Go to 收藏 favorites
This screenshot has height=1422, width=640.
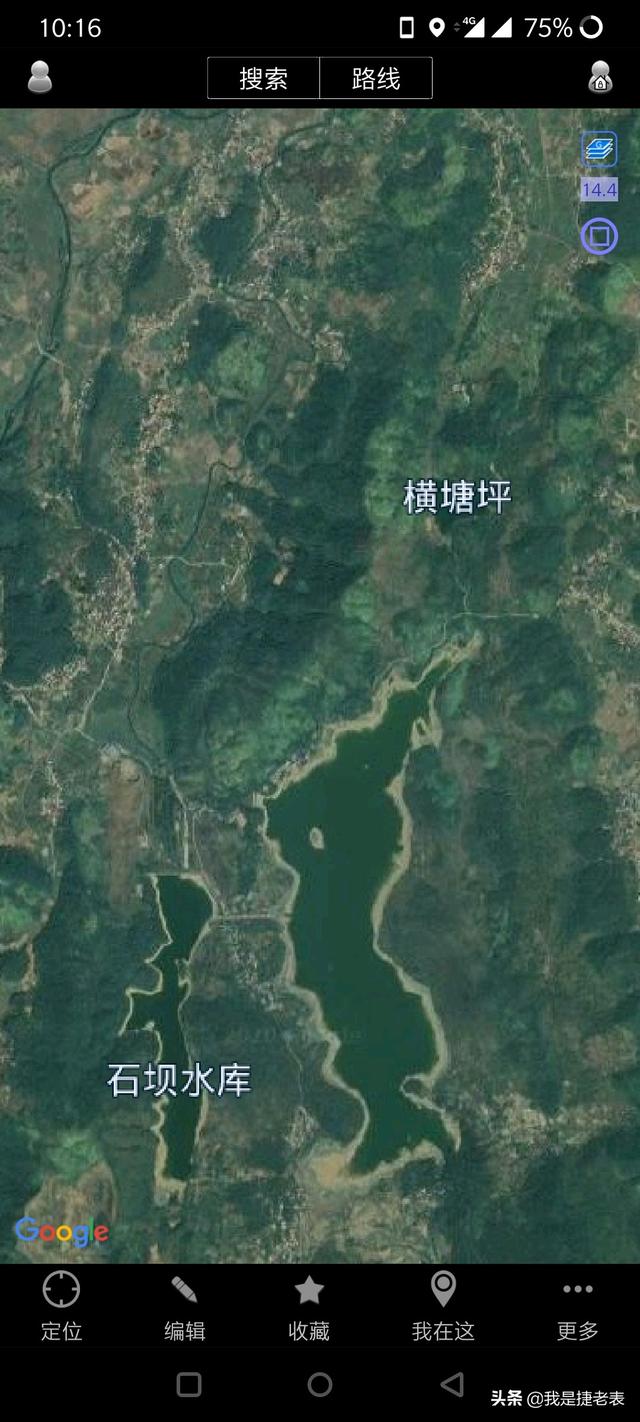point(309,1307)
